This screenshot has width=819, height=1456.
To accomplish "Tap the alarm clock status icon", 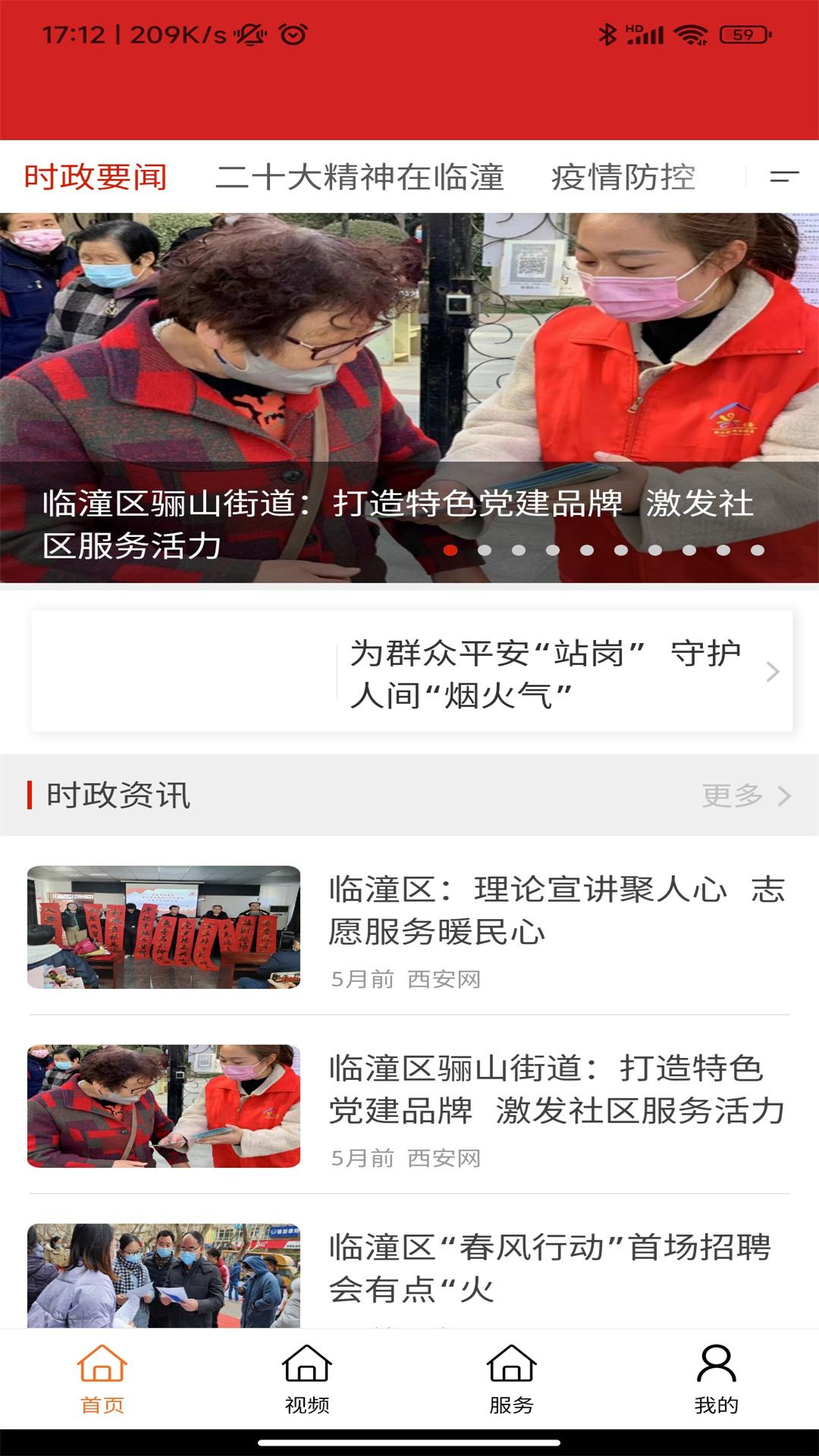I will [x=295, y=33].
